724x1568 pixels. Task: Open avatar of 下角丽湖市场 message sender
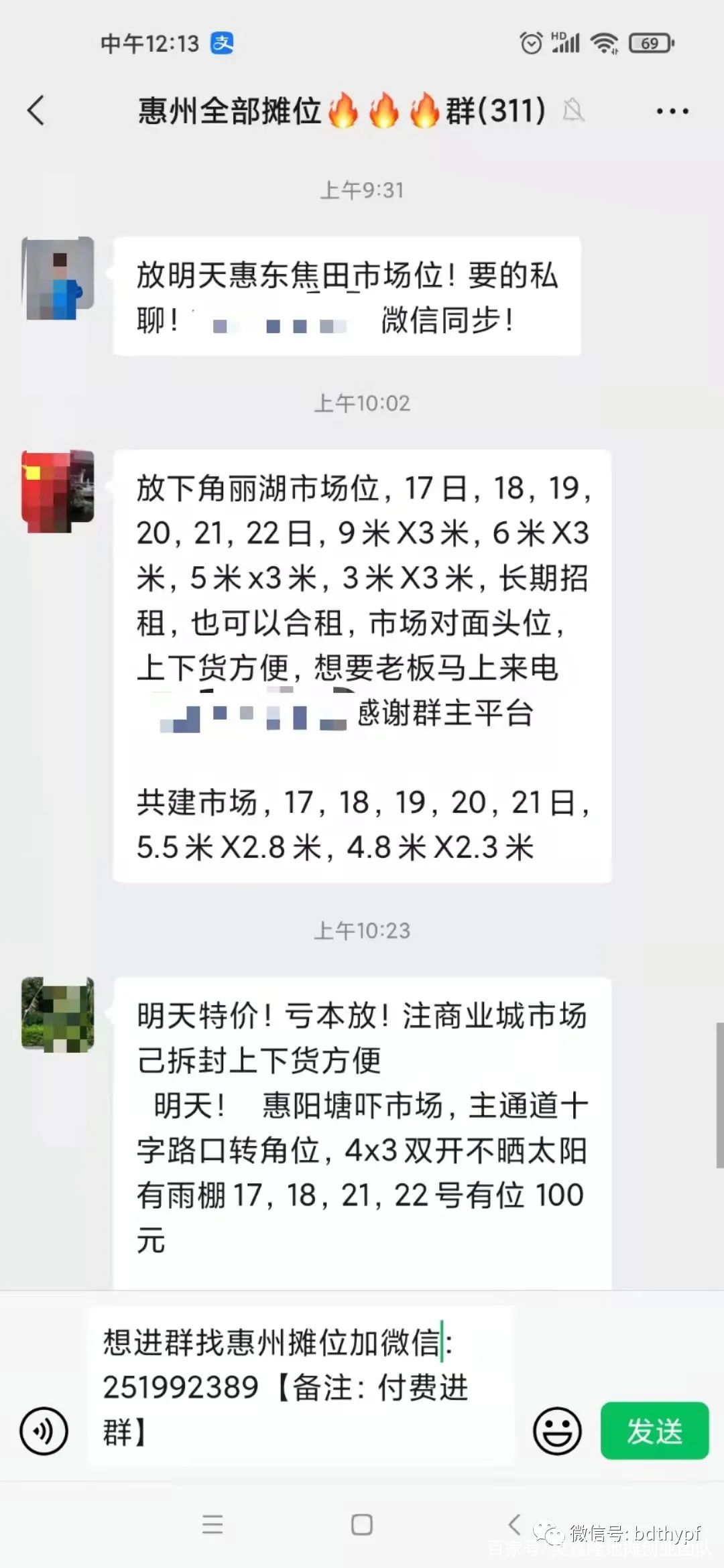(58, 491)
